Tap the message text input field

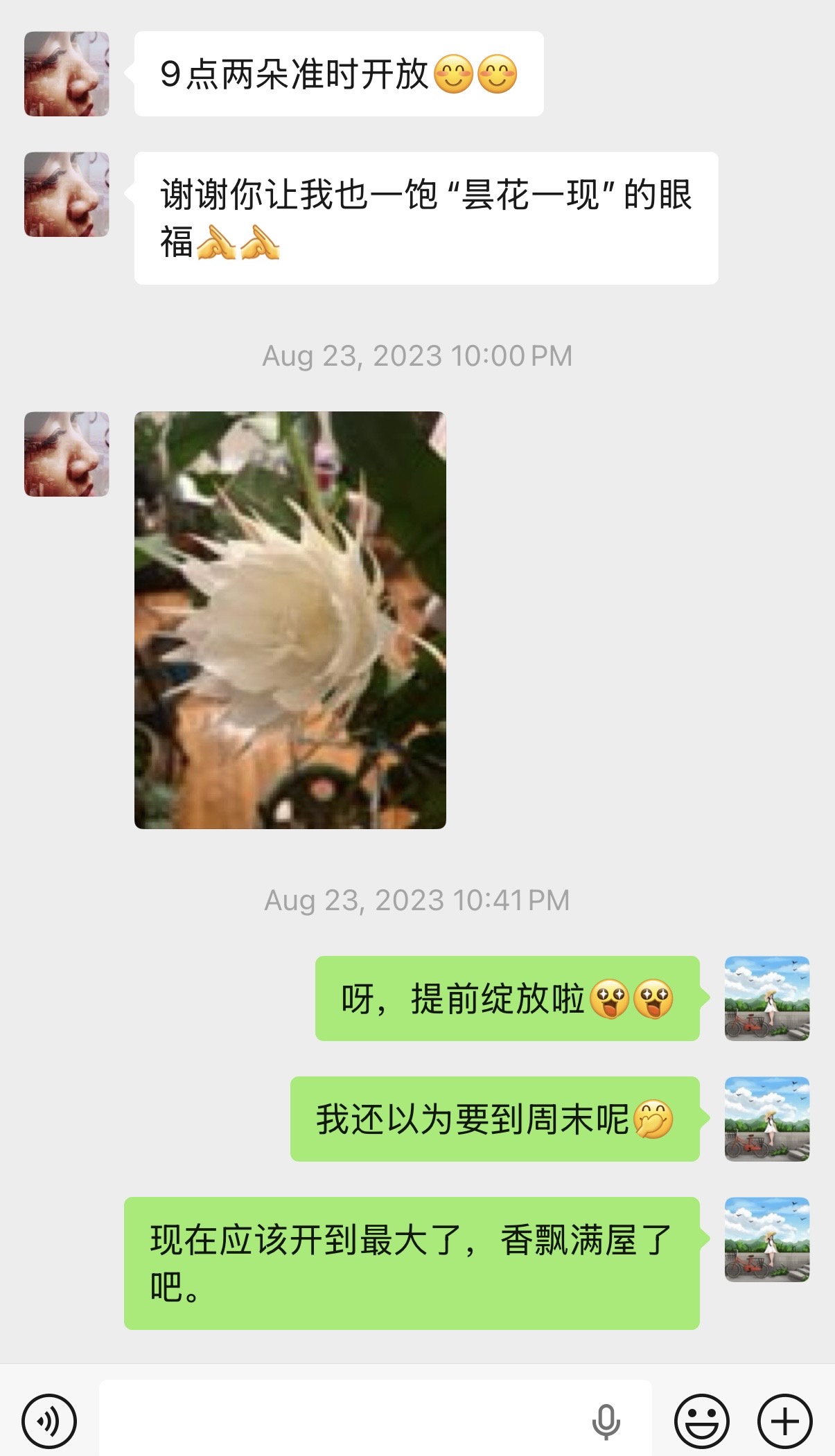tap(340, 1421)
